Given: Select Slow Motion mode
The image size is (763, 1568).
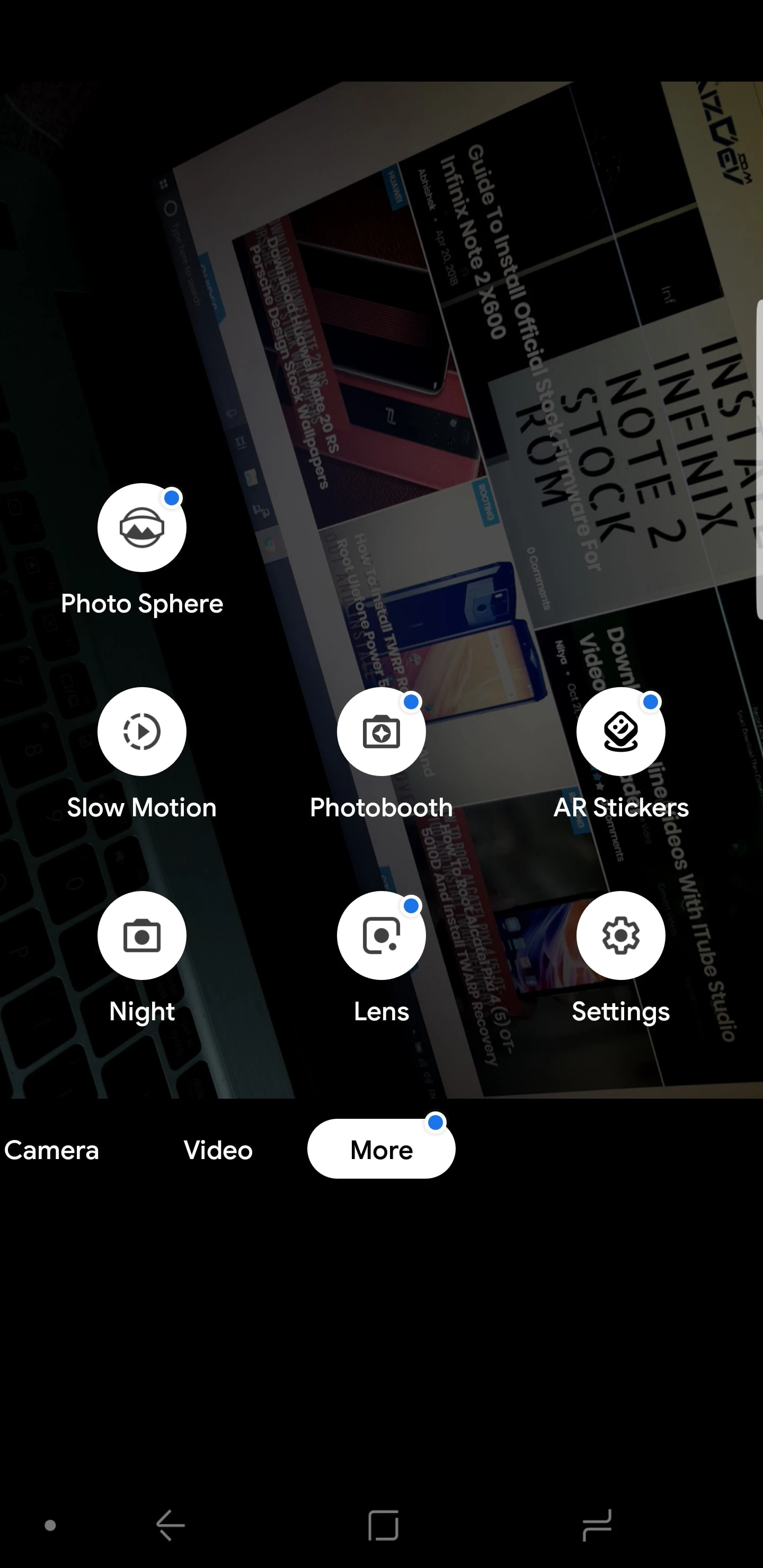Looking at the screenshot, I should pyautogui.click(x=142, y=732).
